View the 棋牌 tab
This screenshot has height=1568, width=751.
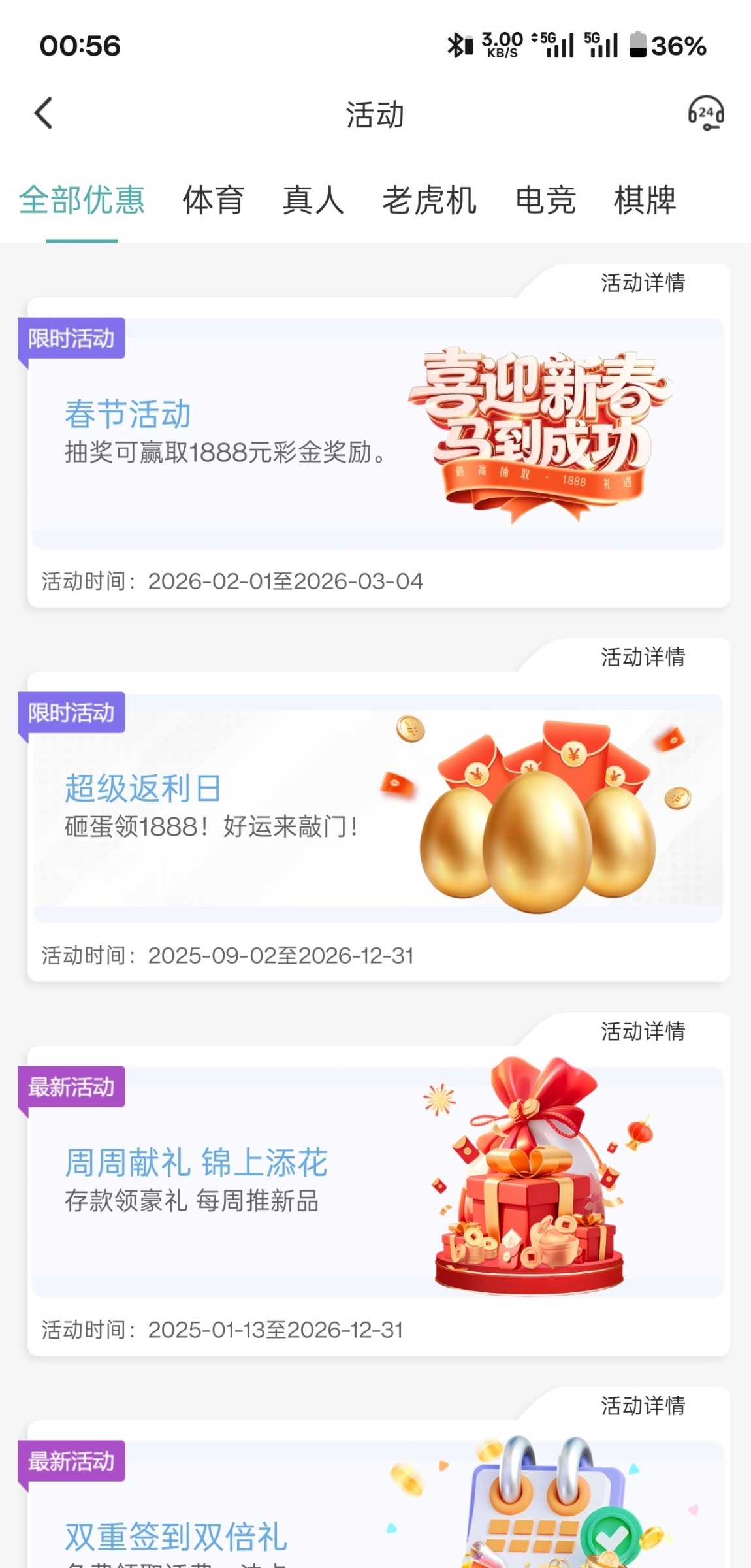[645, 200]
